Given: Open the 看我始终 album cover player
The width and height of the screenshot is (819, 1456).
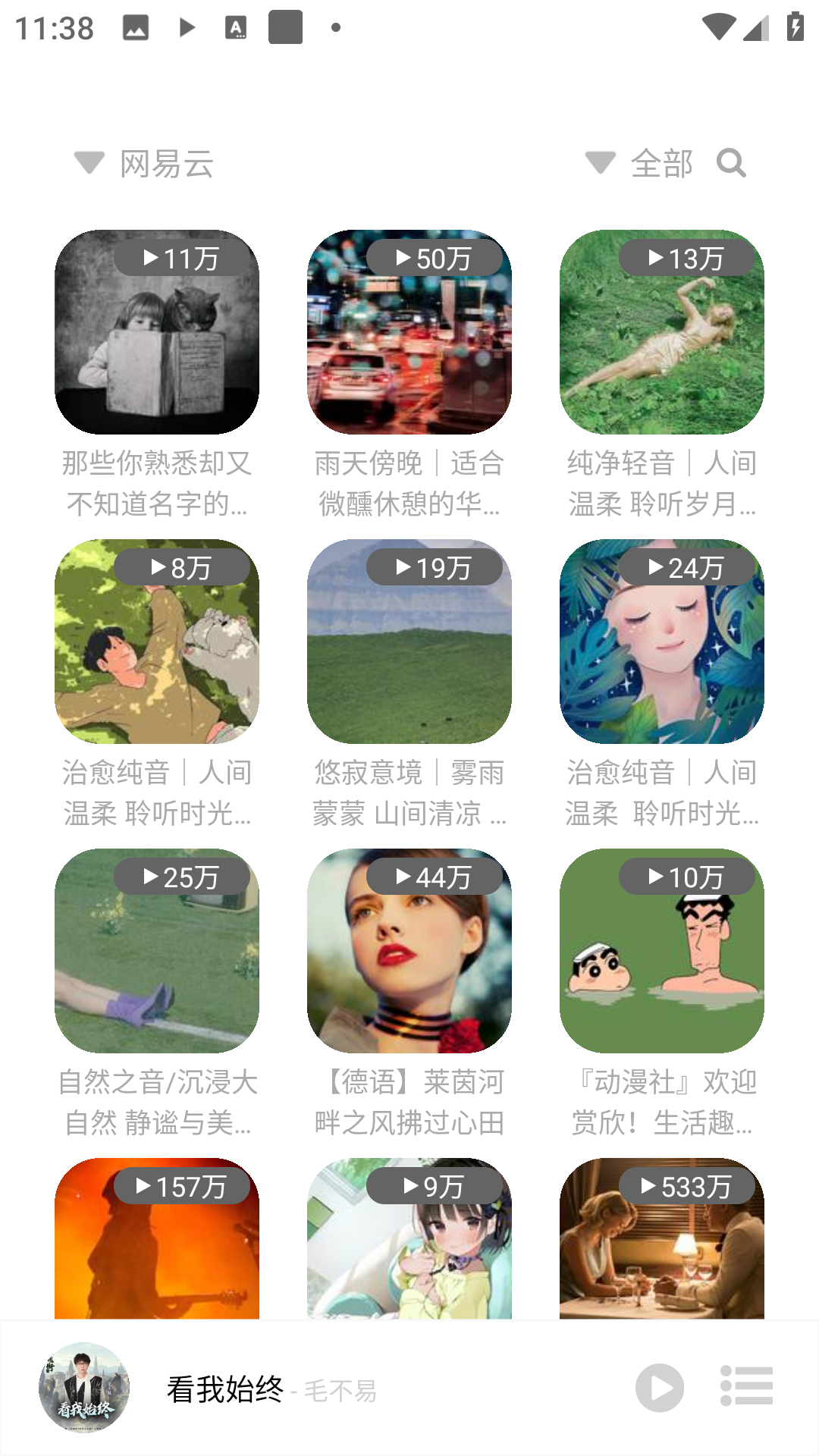Looking at the screenshot, I should pos(84,1388).
